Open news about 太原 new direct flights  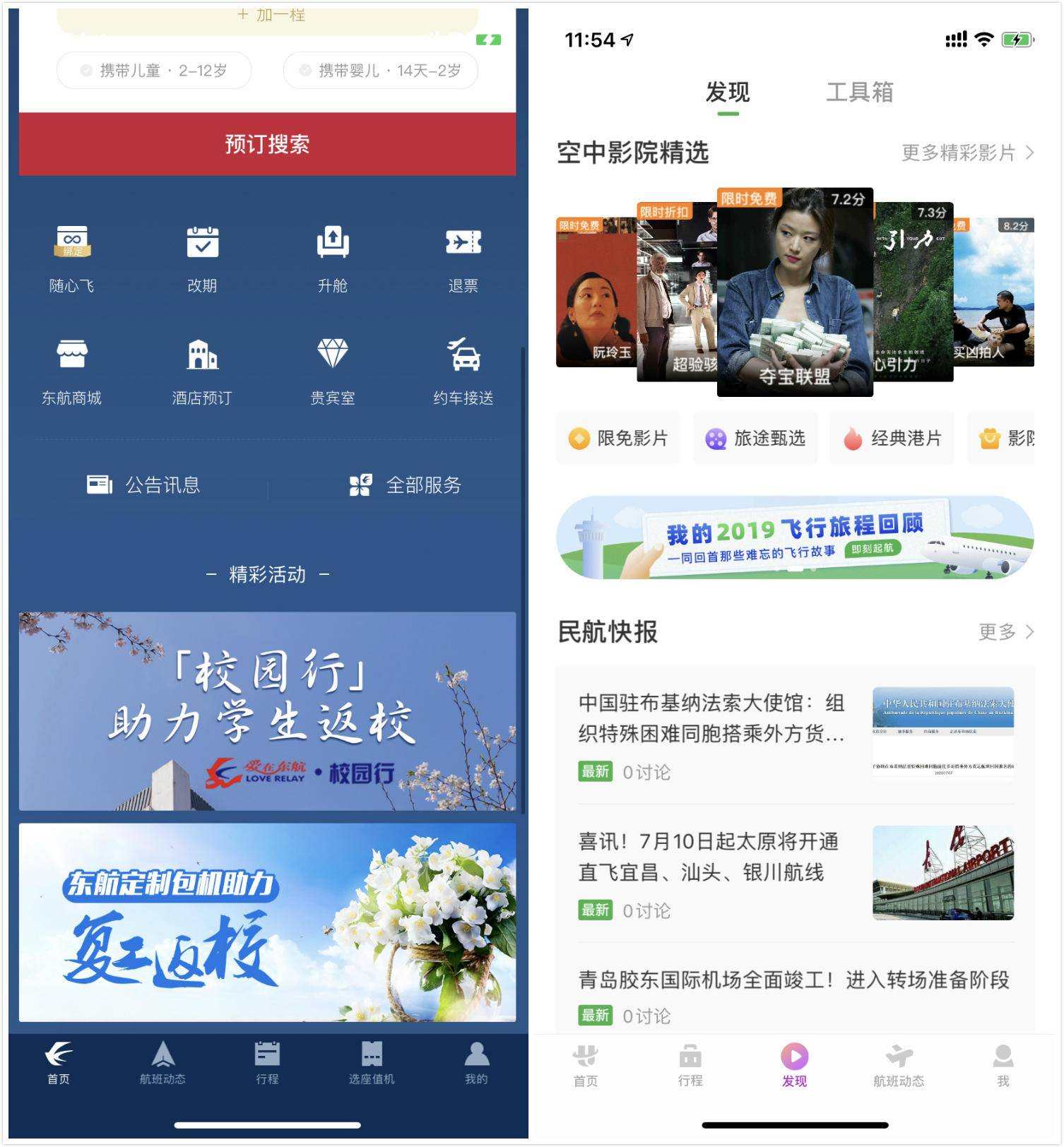709,856
